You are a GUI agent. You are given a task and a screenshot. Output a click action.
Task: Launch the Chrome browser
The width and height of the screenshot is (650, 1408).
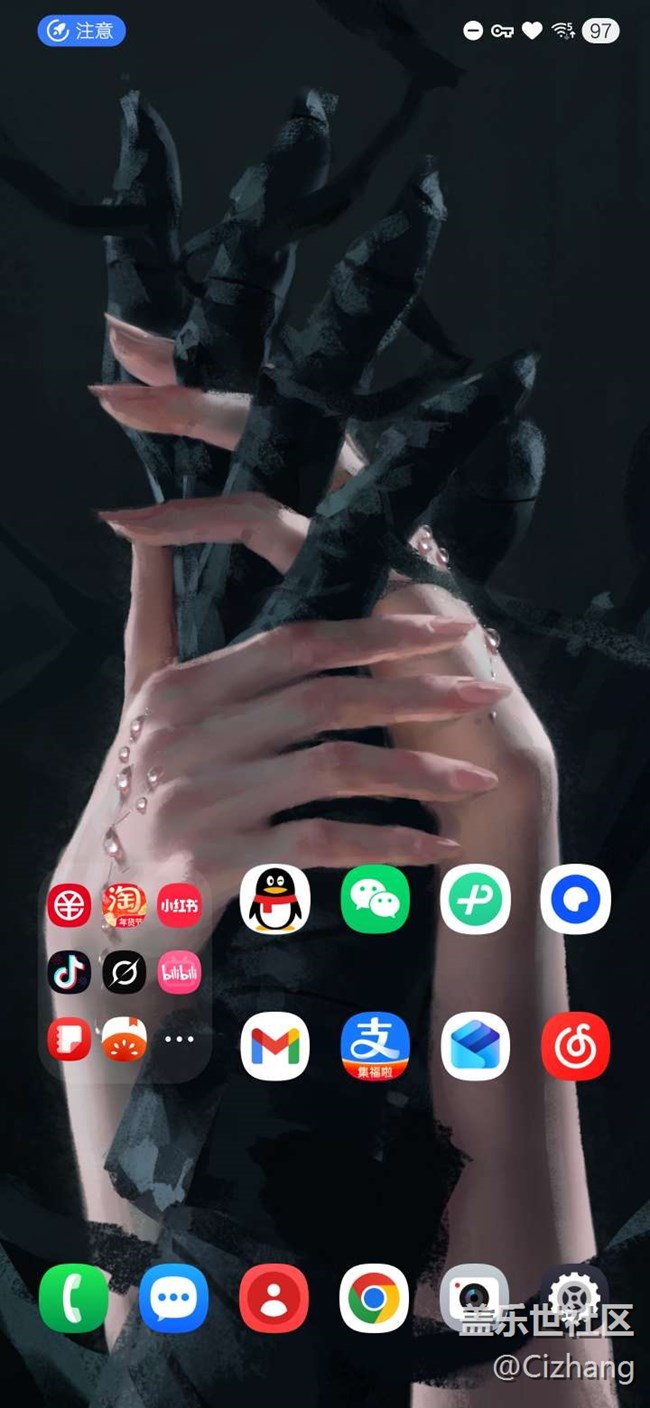[x=374, y=1298]
